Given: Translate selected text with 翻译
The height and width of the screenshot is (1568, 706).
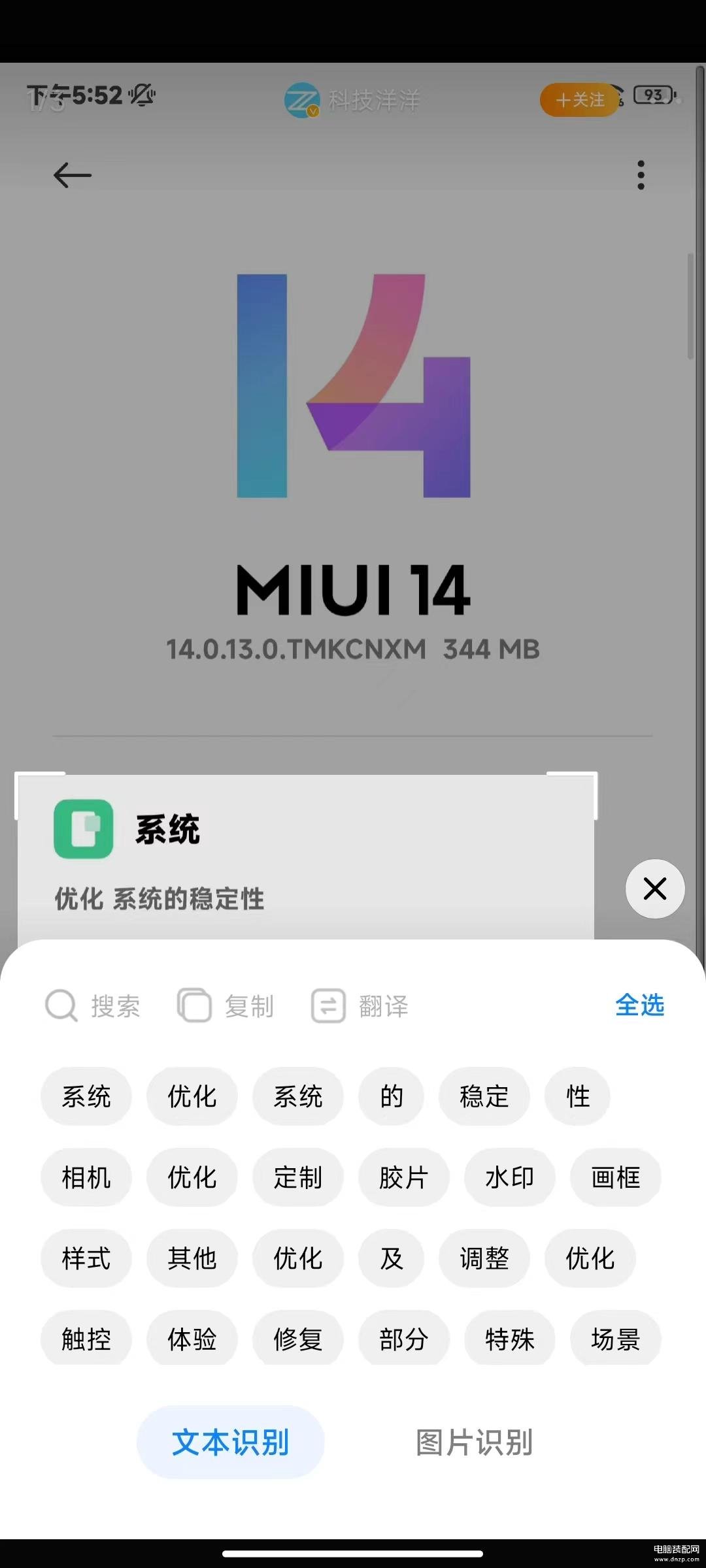Looking at the screenshot, I should (x=360, y=1005).
